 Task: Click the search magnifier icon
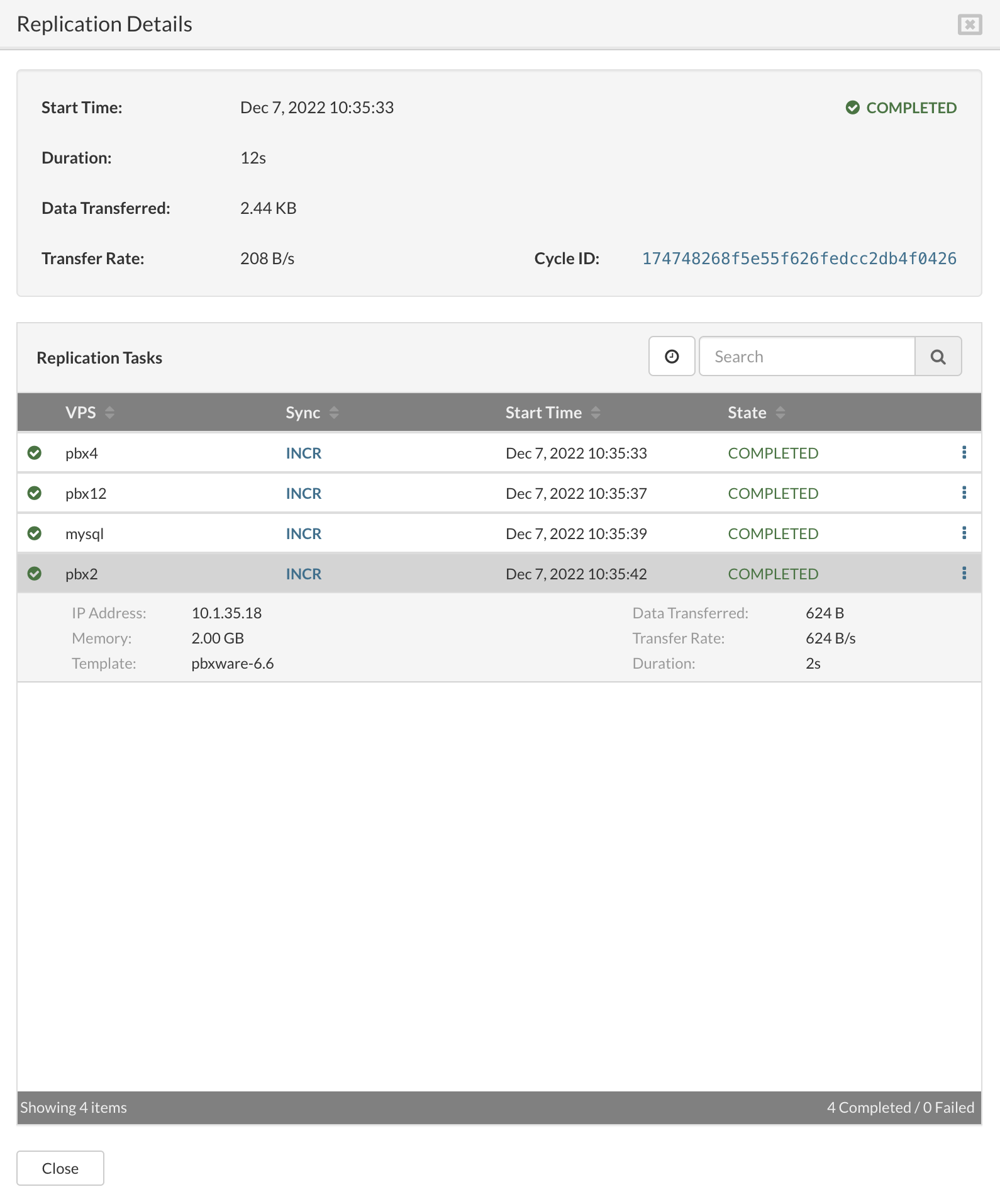coord(938,356)
